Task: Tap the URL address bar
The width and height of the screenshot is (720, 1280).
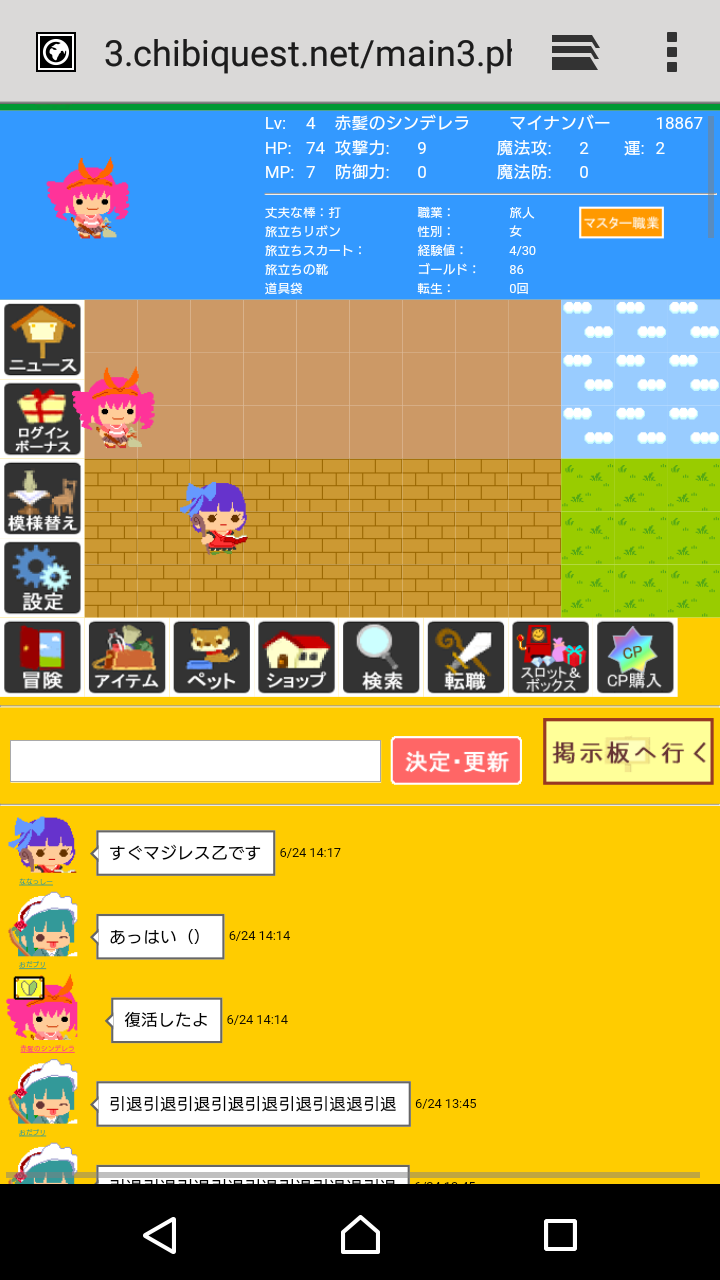Action: 307,54
